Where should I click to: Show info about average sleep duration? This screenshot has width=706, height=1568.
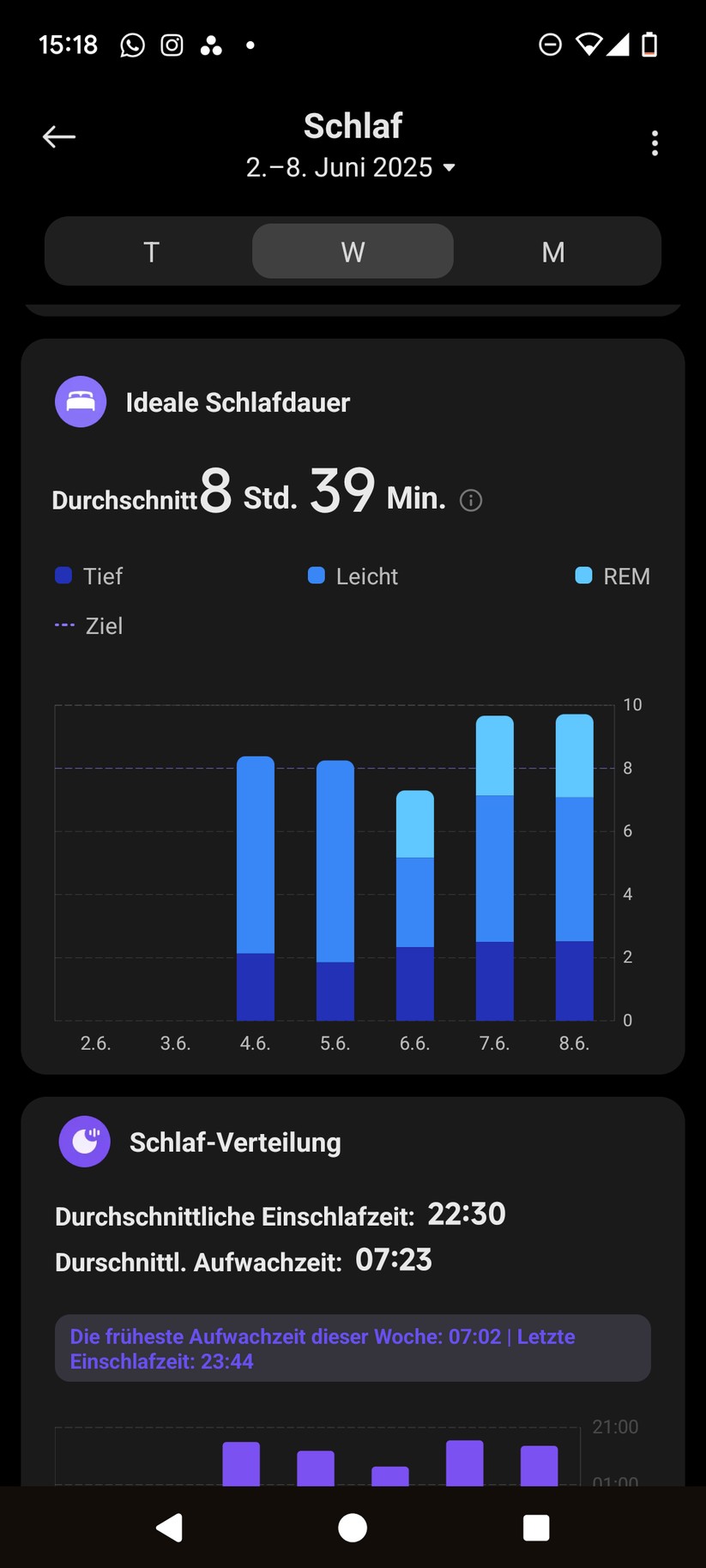pos(471,500)
